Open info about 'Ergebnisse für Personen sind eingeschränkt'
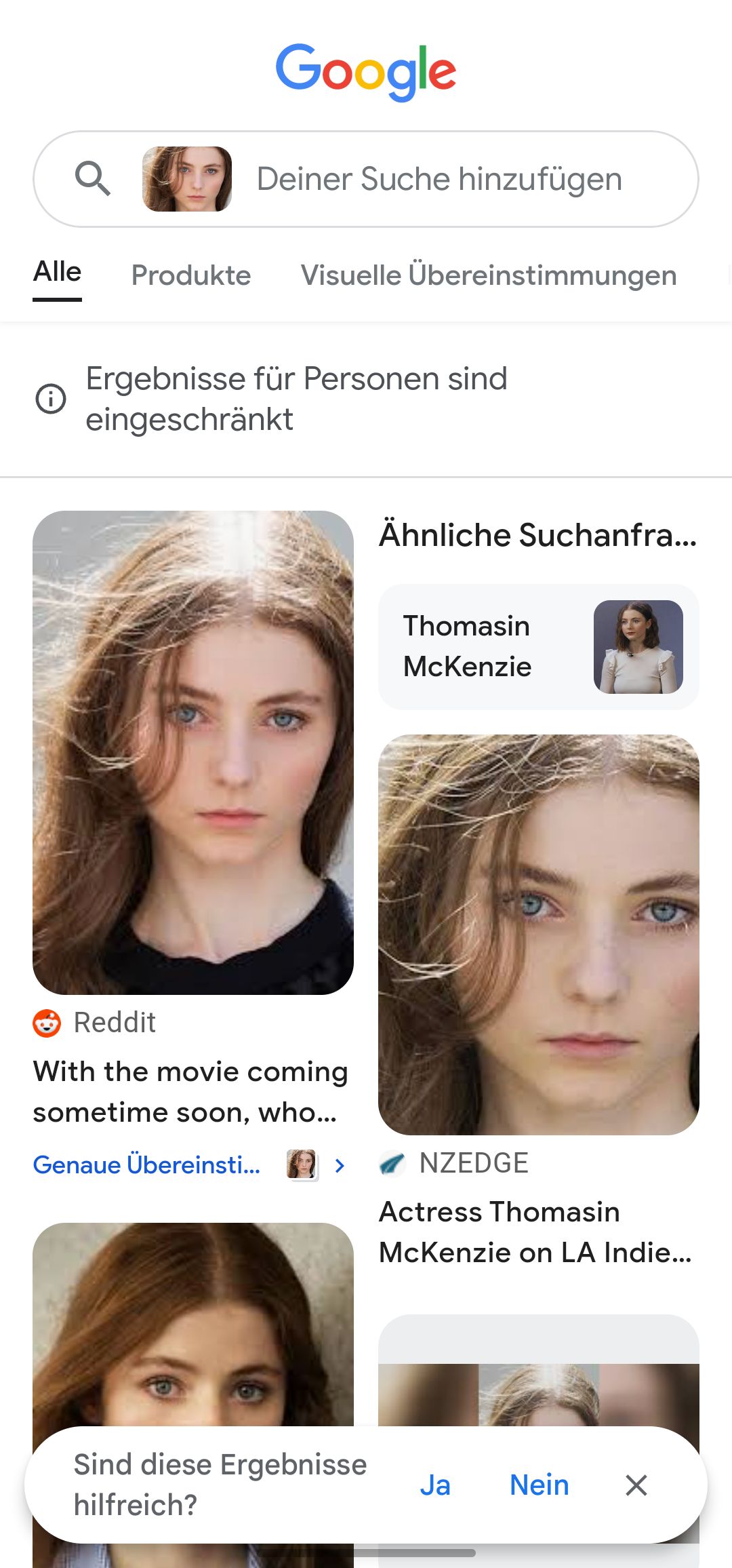The height and width of the screenshot is (1568, 732). (x=51, y=399)
